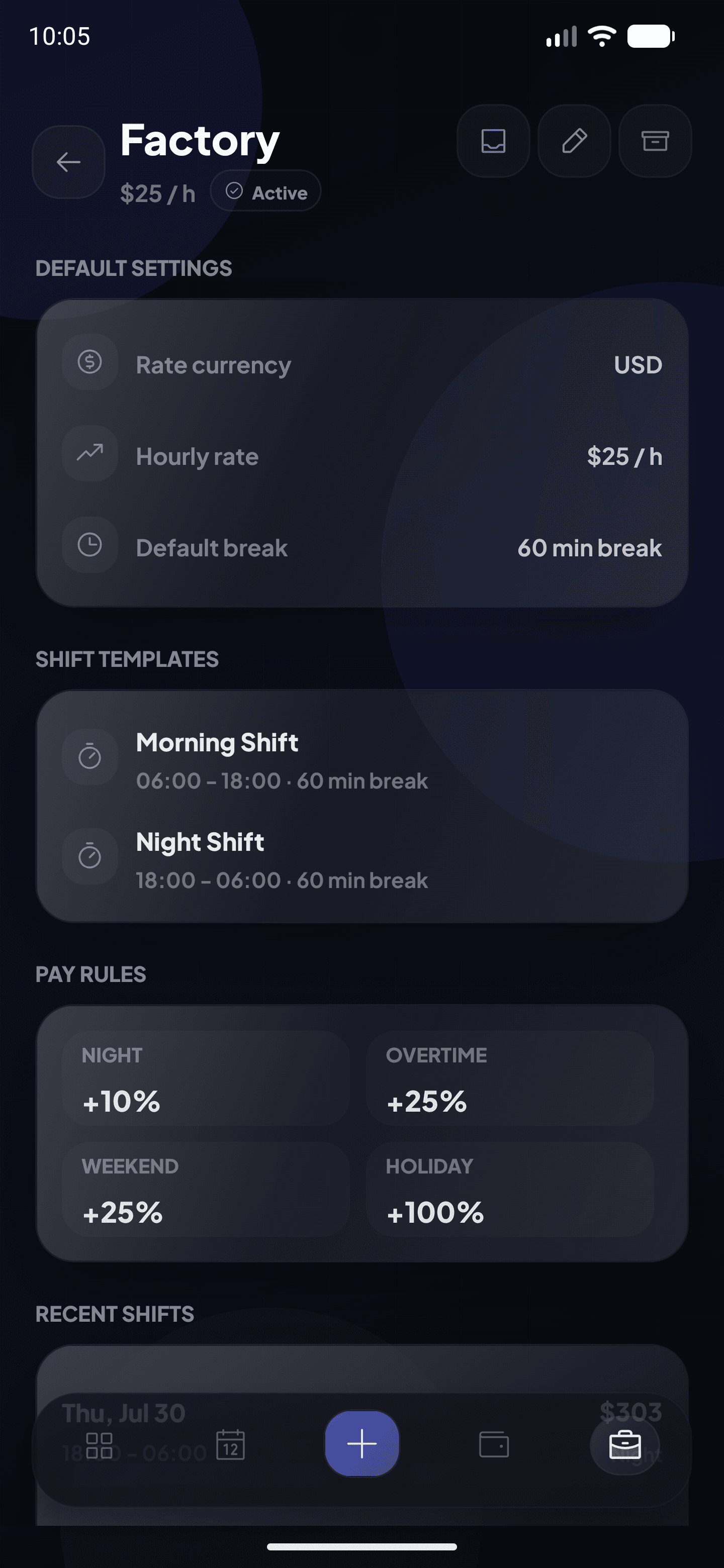
Task: Switch to the calendar tab
Action: [x=230, y=1445]
